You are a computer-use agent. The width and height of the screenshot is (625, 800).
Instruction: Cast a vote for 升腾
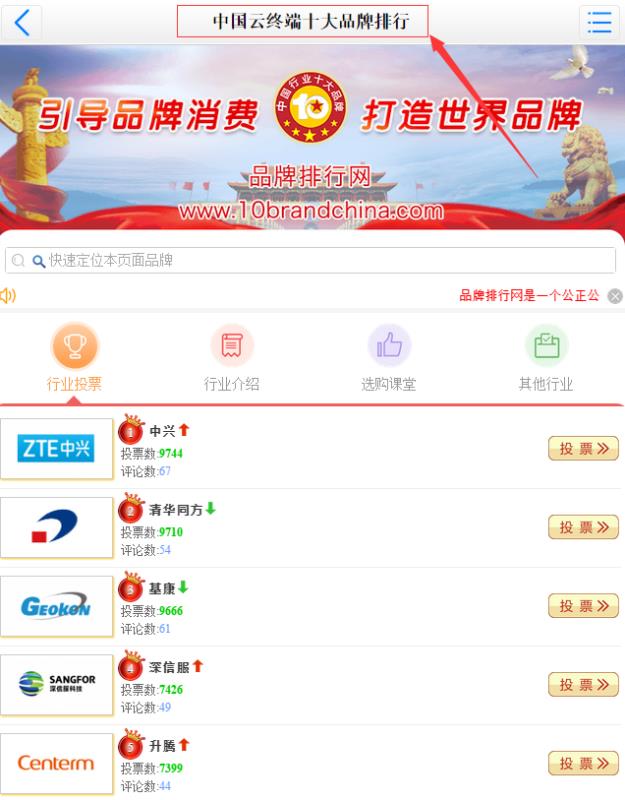pyautogui.click(x=583, y=763)
